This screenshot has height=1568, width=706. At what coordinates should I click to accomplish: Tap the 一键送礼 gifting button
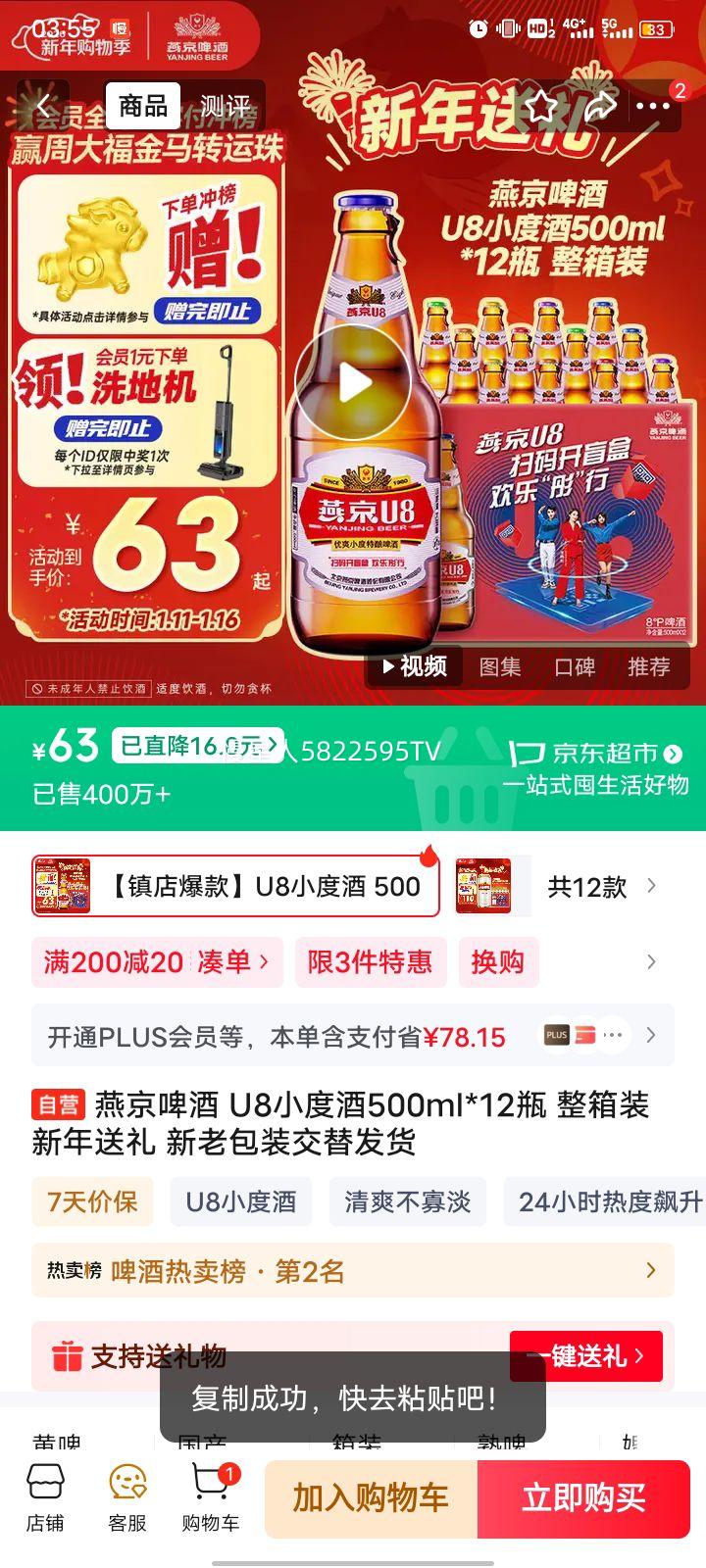click(x=586, y=1357)
